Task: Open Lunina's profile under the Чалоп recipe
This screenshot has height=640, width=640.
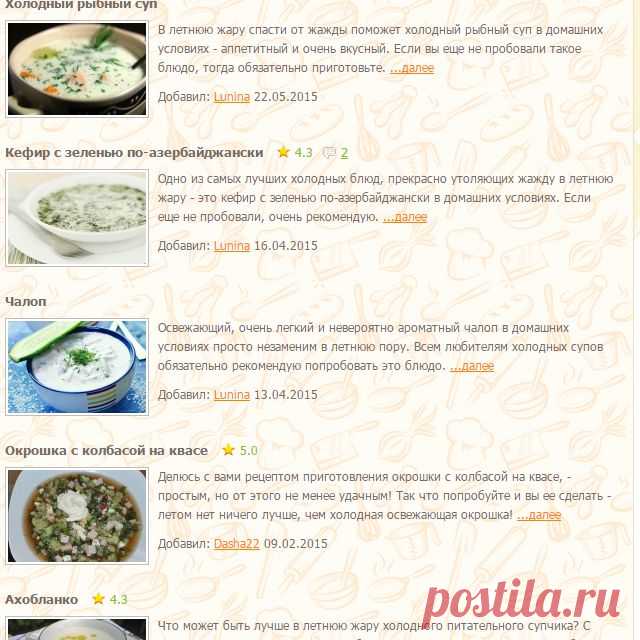Action: 232,395
